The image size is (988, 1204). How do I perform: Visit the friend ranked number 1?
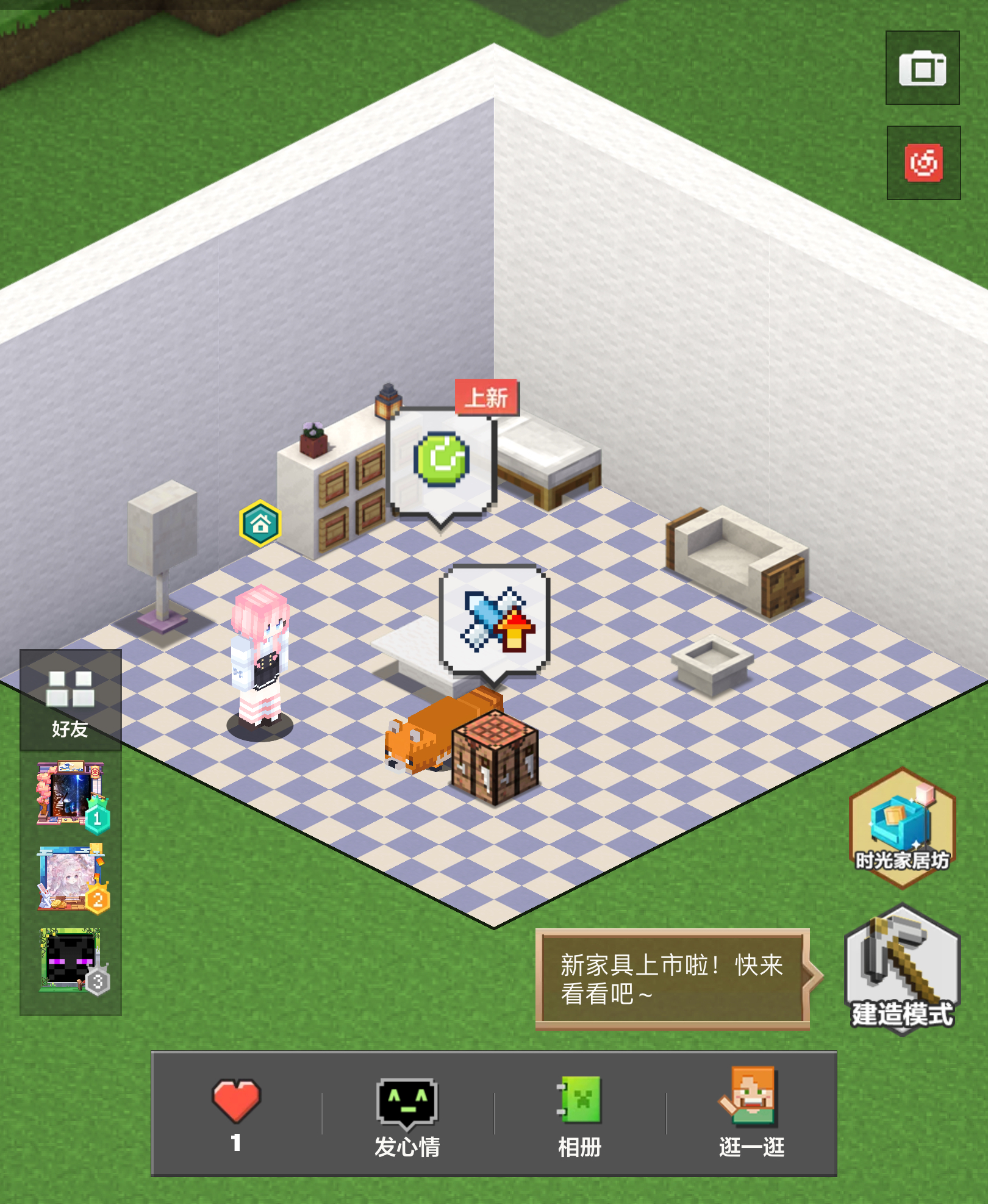71,795
